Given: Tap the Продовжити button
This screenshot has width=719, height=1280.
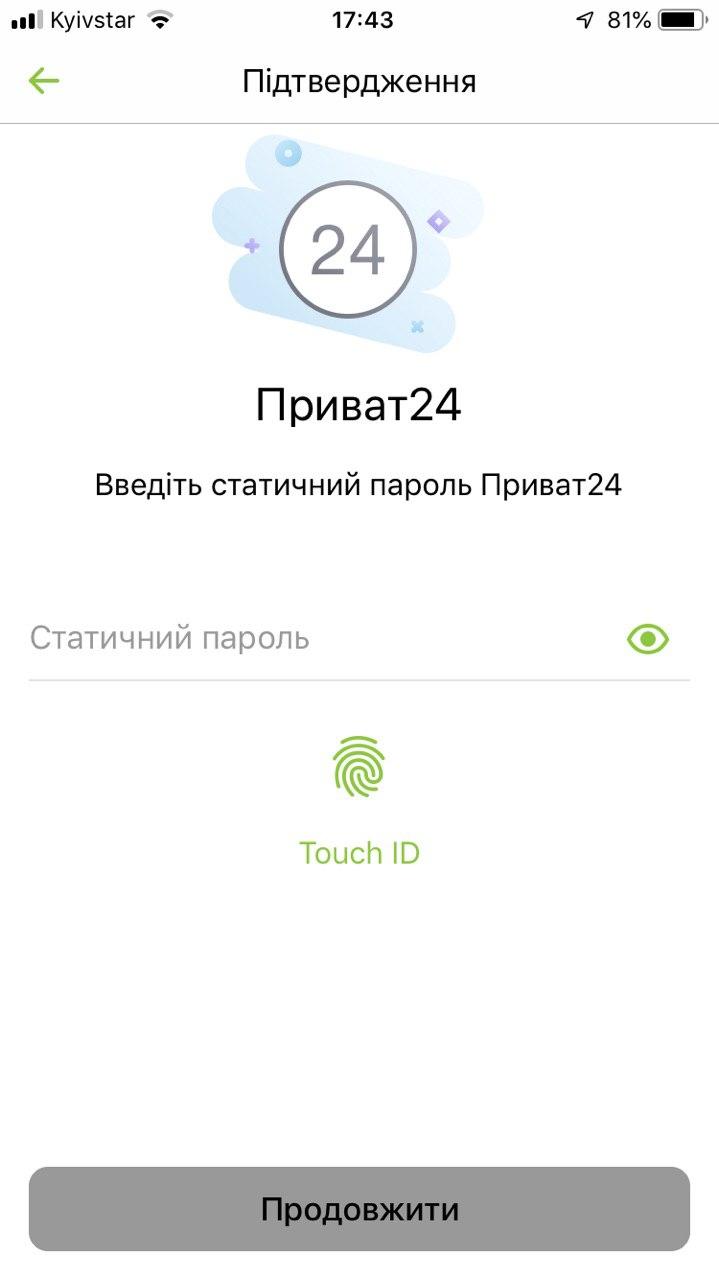Looking at the screenshot, I should click(x=359, y=1209).
